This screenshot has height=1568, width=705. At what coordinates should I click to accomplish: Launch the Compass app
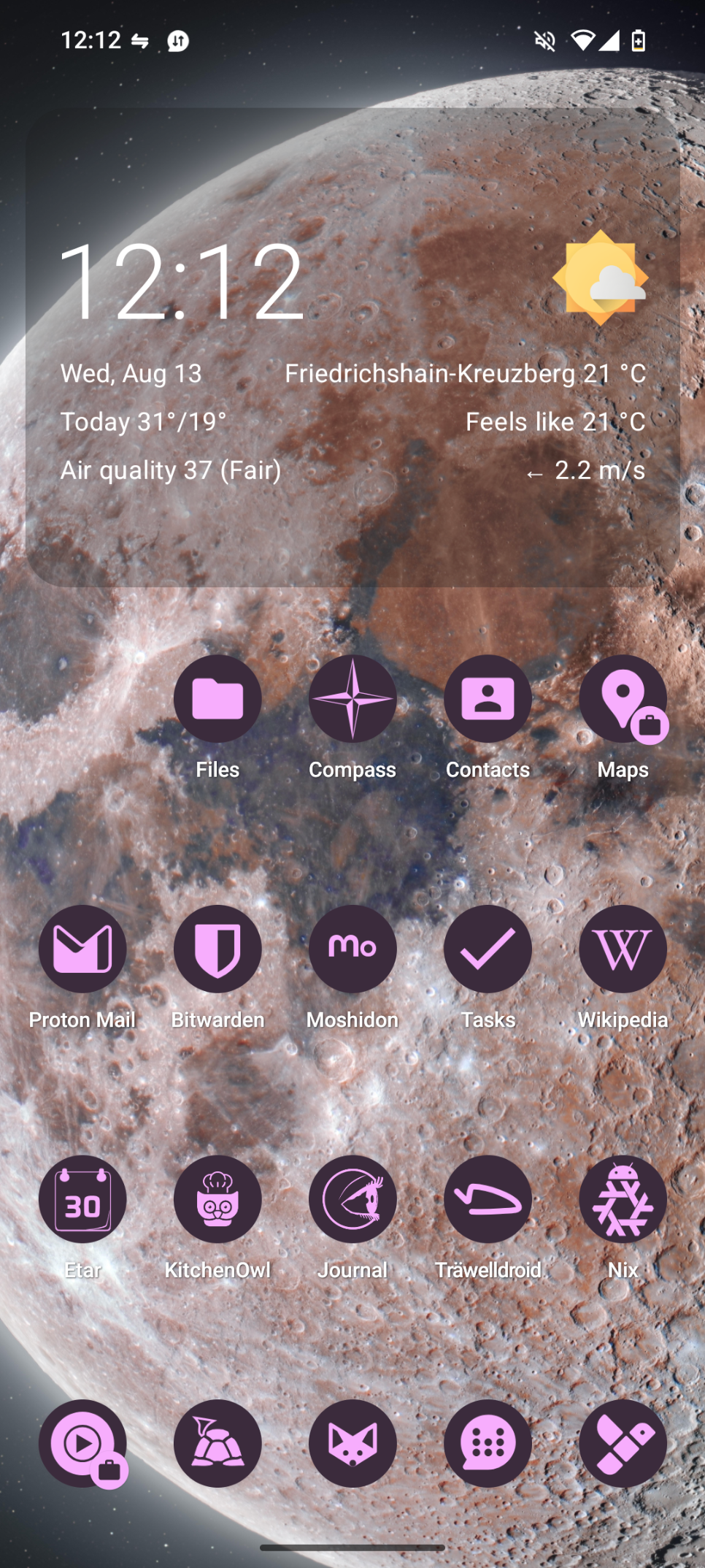[x=352, y=699]
